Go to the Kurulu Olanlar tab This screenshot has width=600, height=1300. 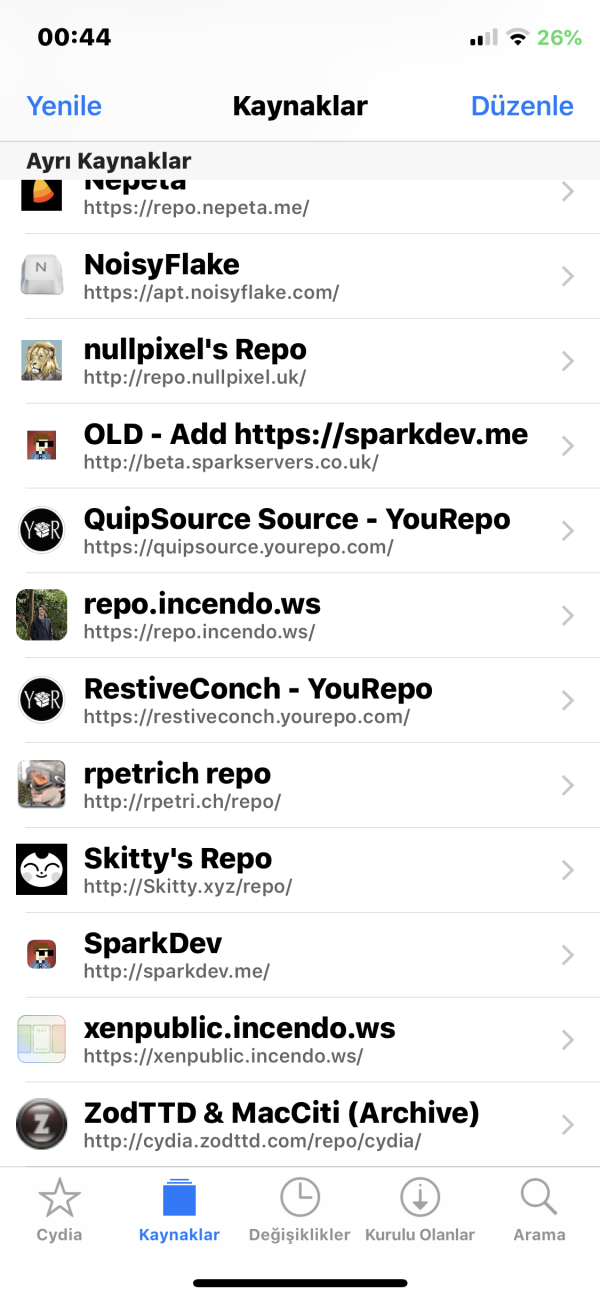420,1209
